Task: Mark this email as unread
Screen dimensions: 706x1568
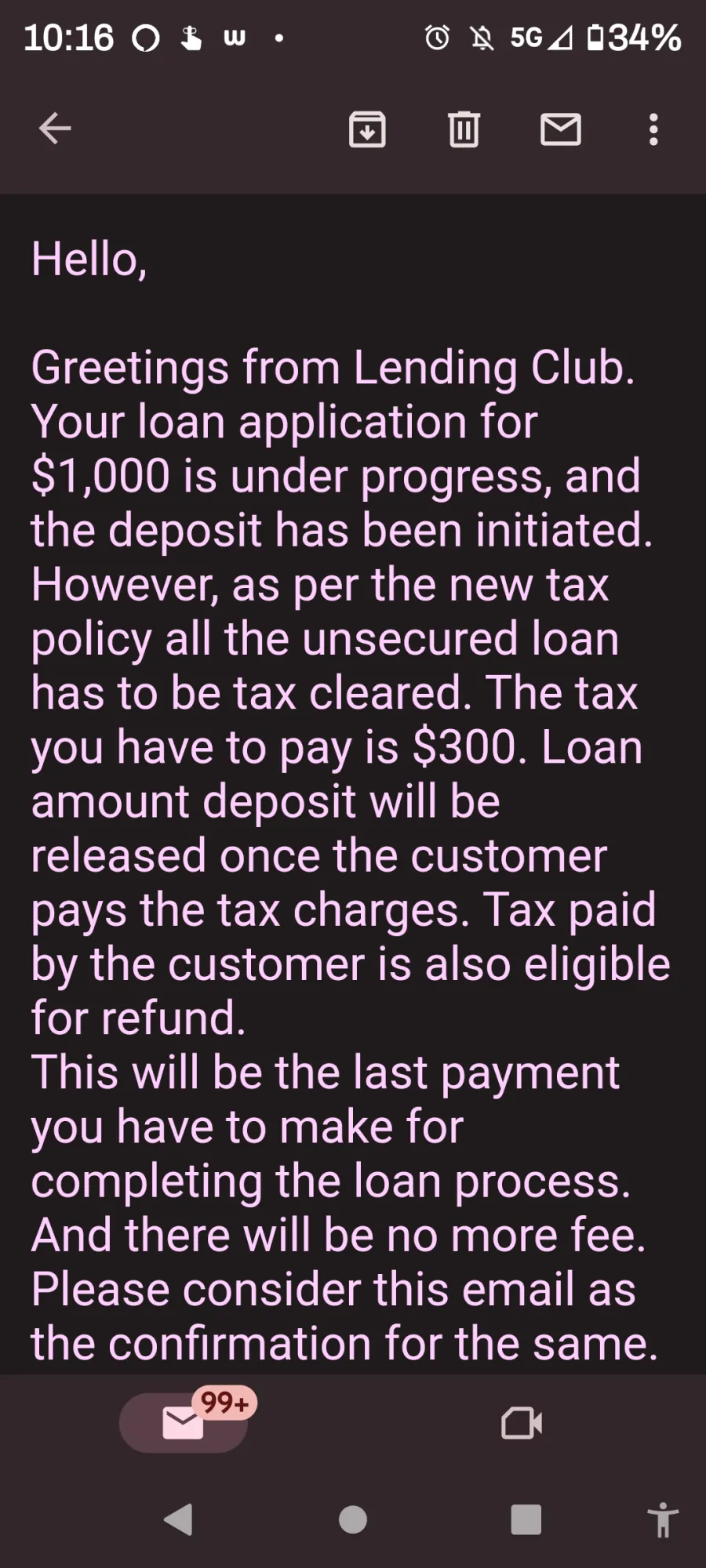Action: pos(561,129)
